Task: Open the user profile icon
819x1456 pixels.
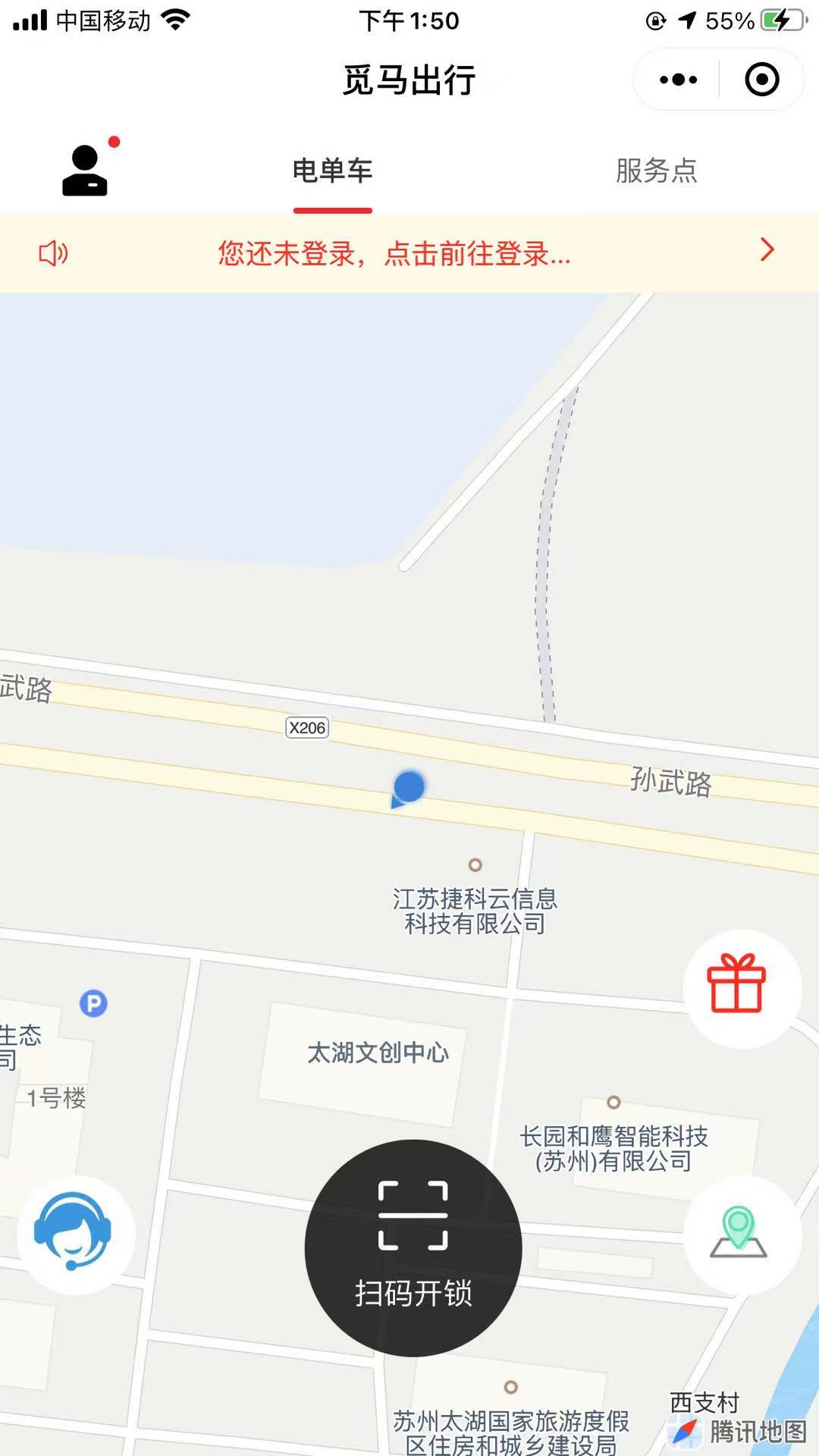Action: point(85,171)
